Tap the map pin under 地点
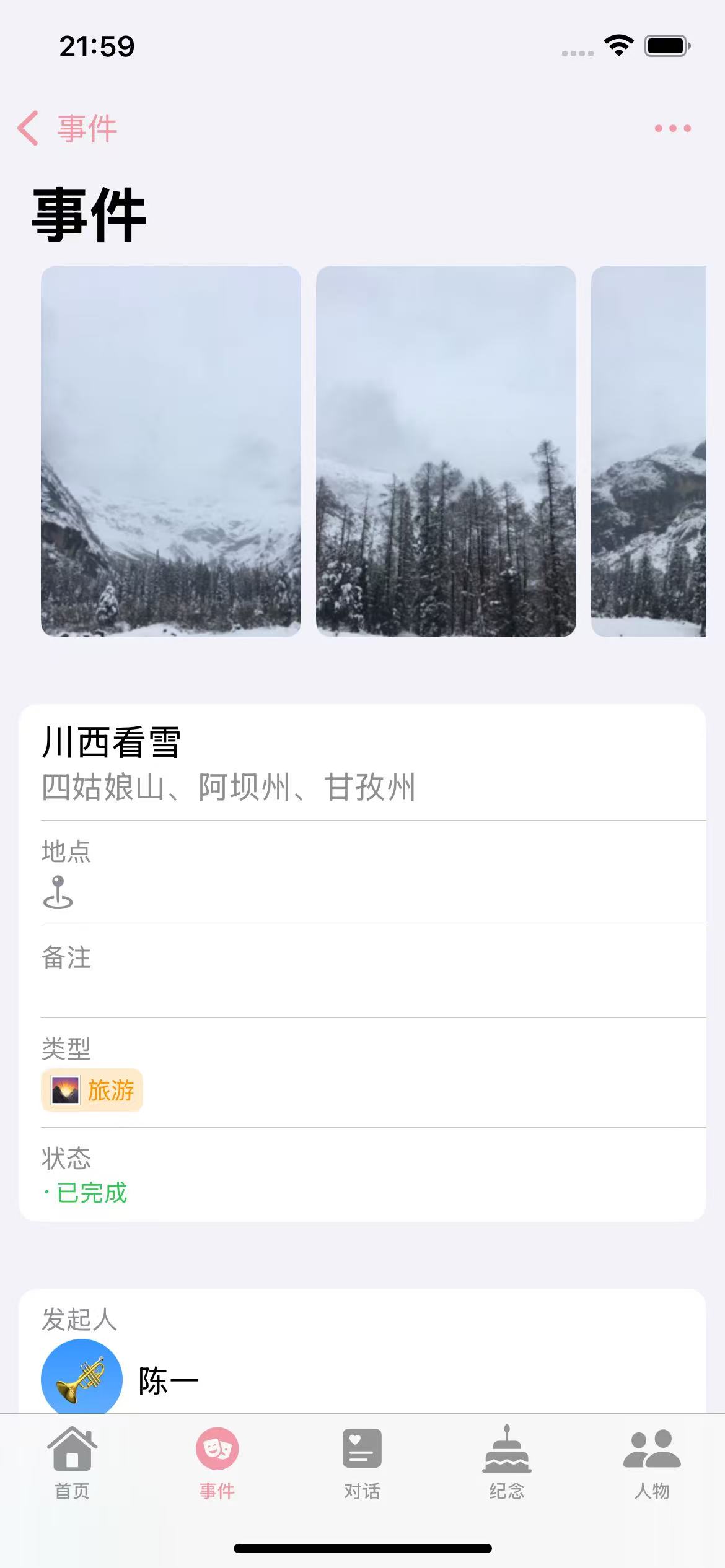The image size is (725, 1568). click(58, 892)
